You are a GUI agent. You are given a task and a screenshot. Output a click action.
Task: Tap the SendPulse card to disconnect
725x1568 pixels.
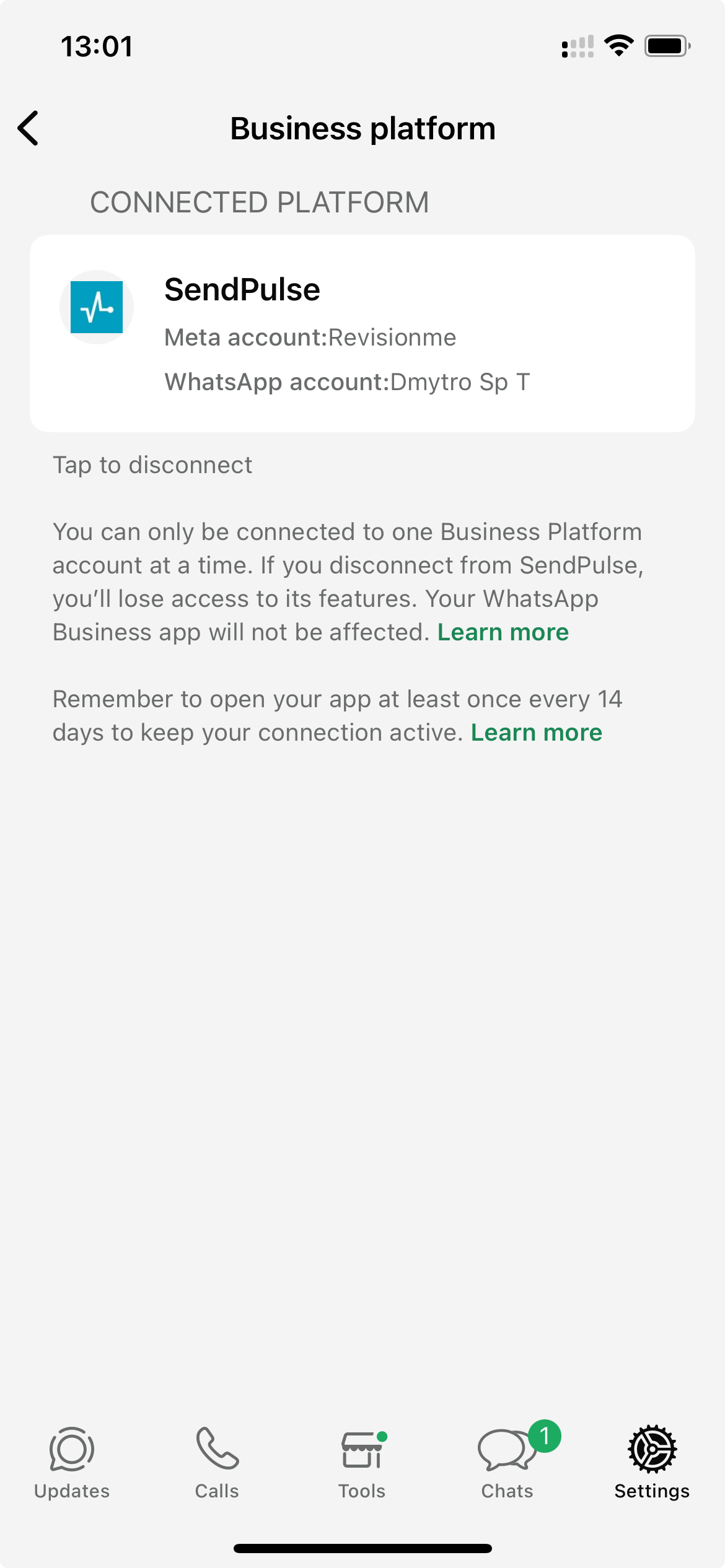point(362,333)
